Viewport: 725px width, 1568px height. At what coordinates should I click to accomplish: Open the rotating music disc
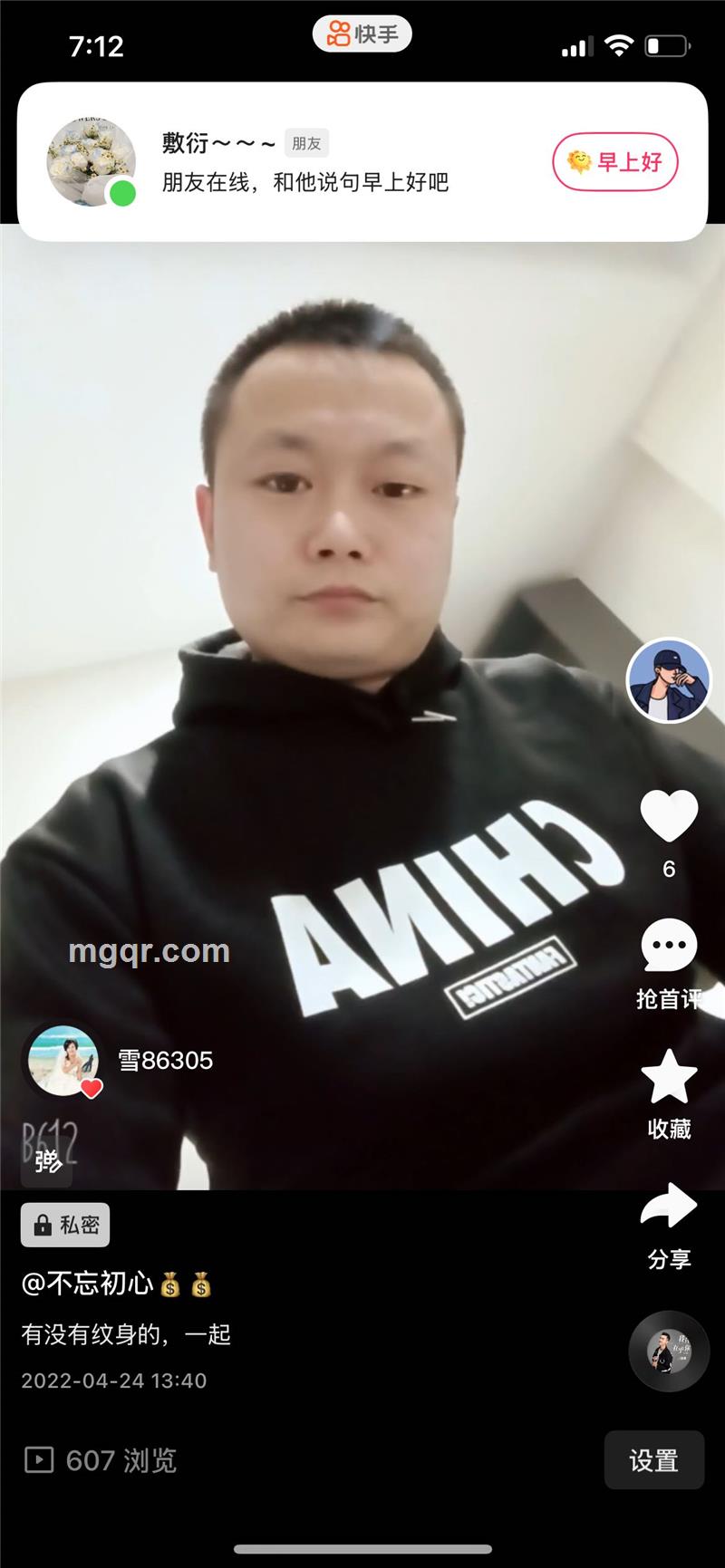tap(669, 1352)
